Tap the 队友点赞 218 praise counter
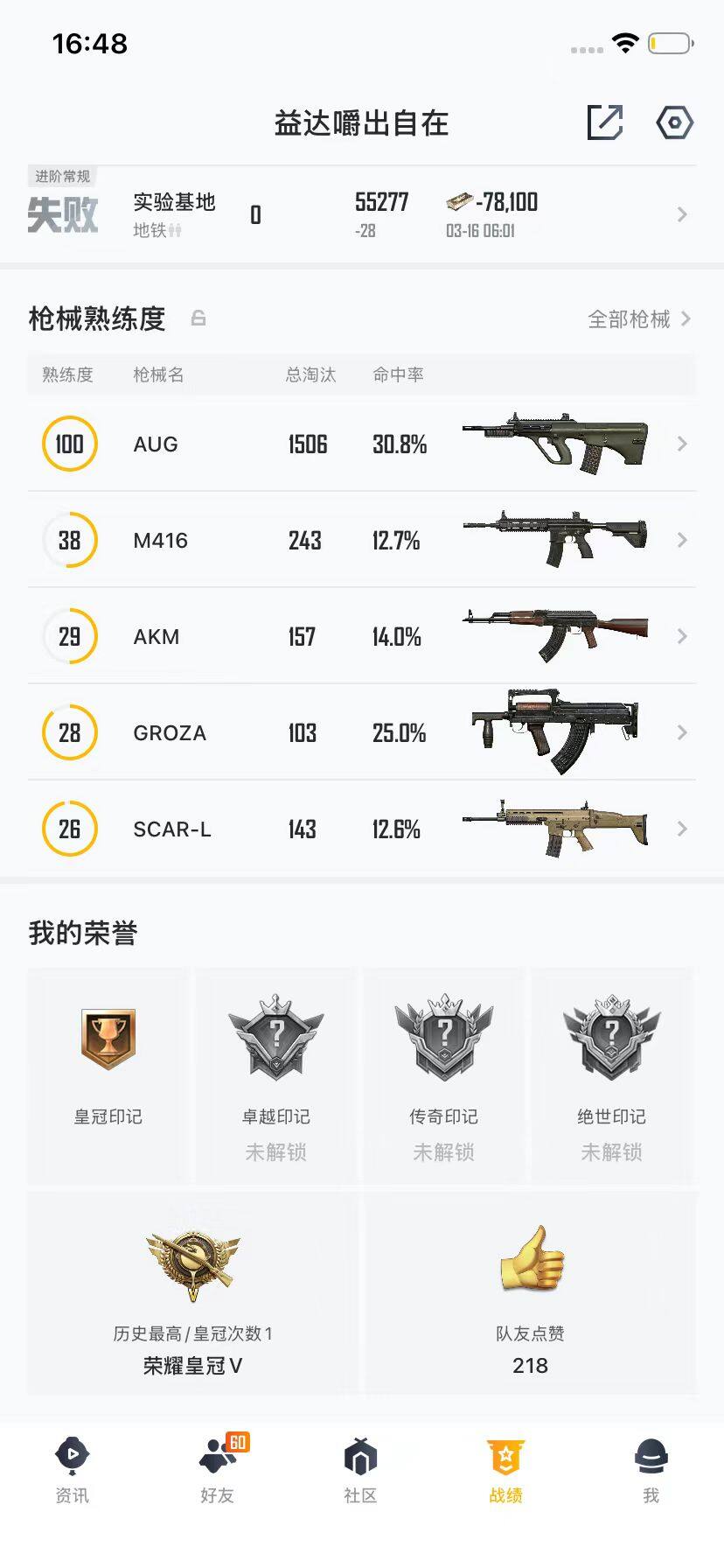This screenshot has height=1568, width=724. (528, 1365)
